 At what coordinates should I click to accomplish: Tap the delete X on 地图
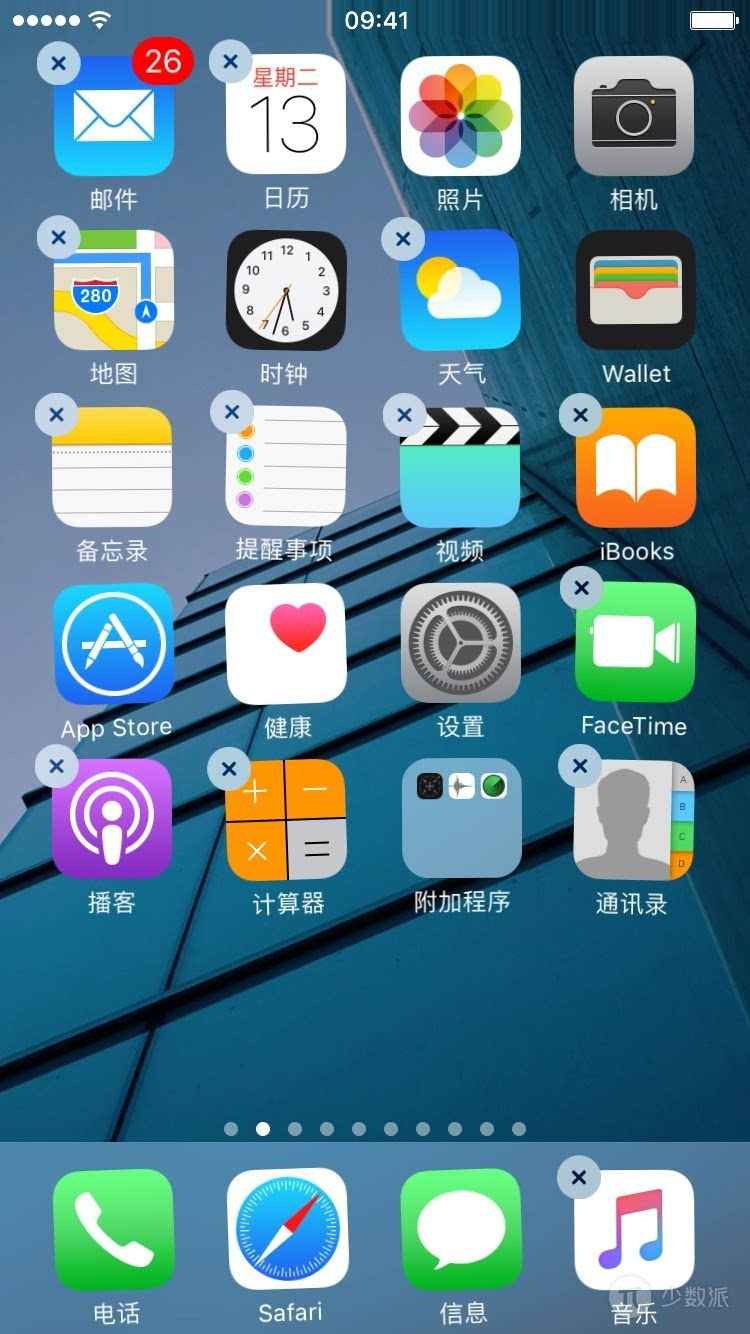(59, 239)
